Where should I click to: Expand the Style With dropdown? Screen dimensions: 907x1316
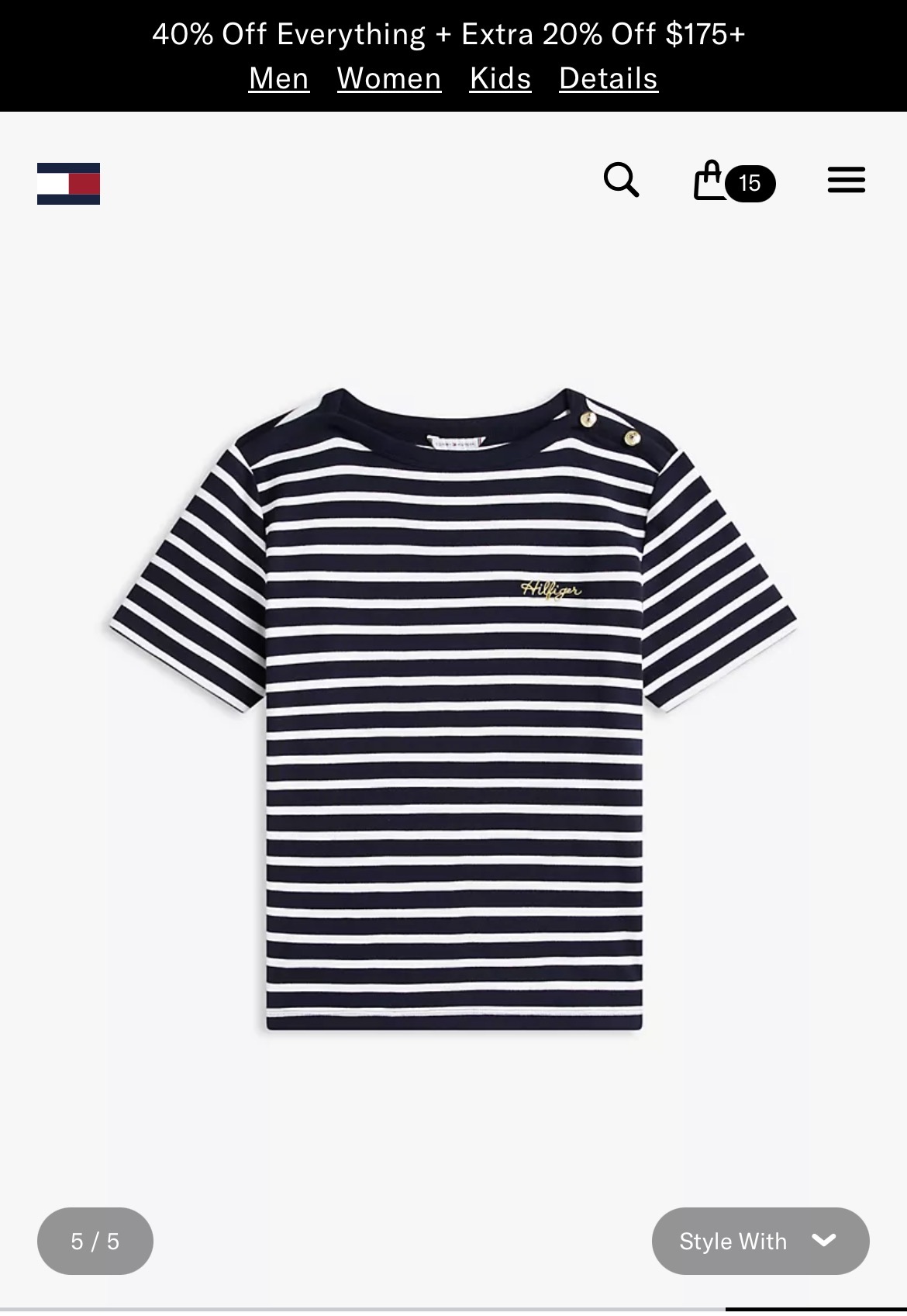tap(760, 1241)
